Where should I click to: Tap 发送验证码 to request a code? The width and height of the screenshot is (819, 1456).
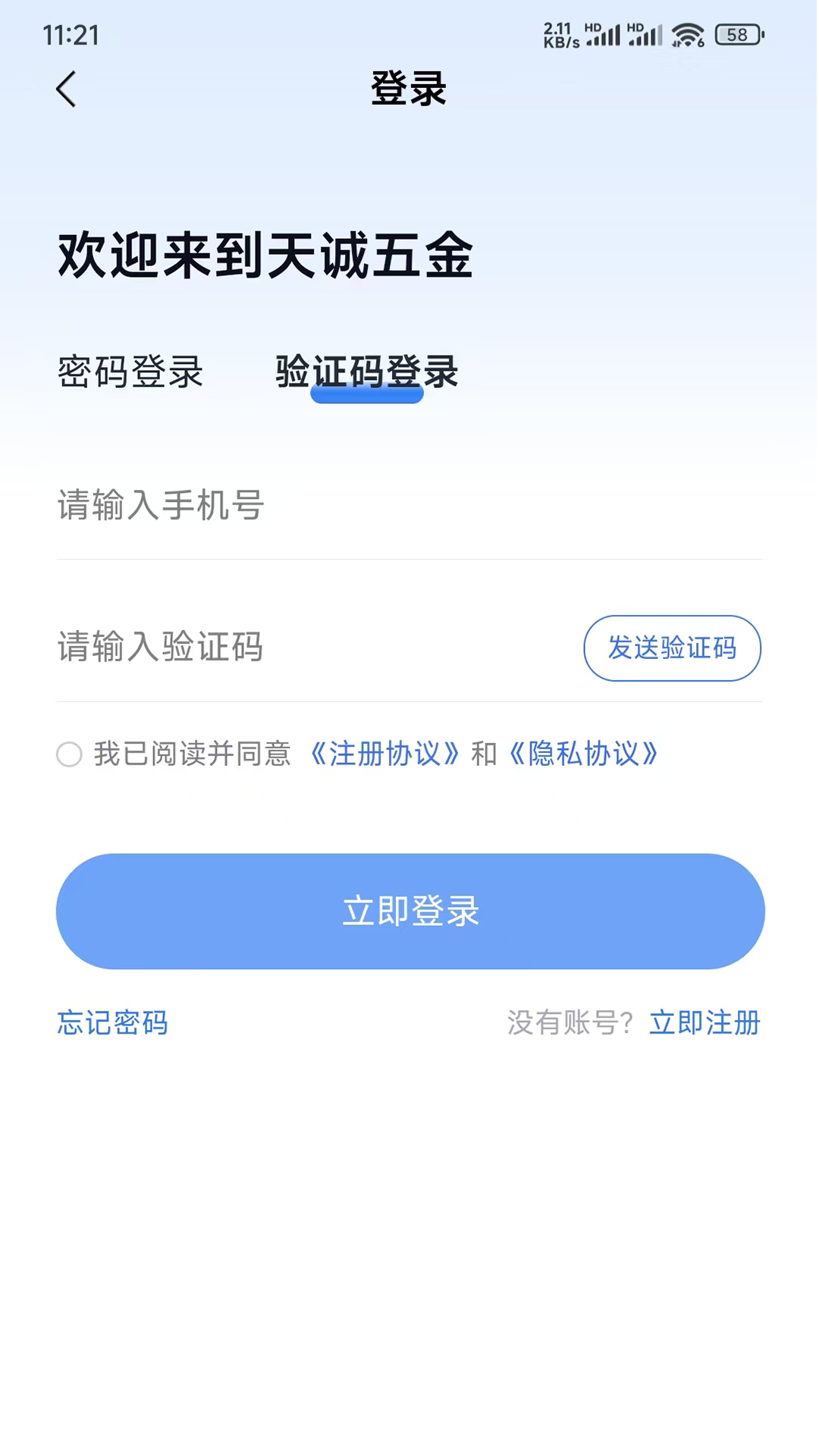click(x=672, y=648)
